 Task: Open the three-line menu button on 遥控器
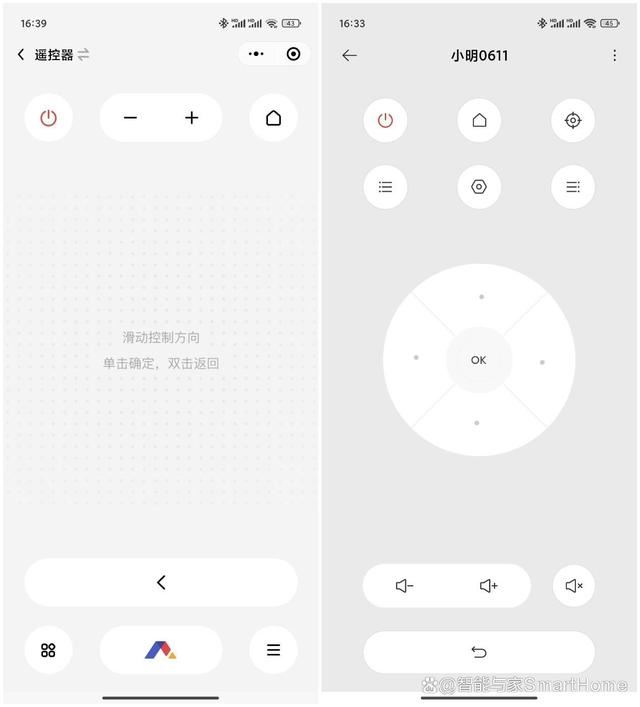click(x=273, y=650)
